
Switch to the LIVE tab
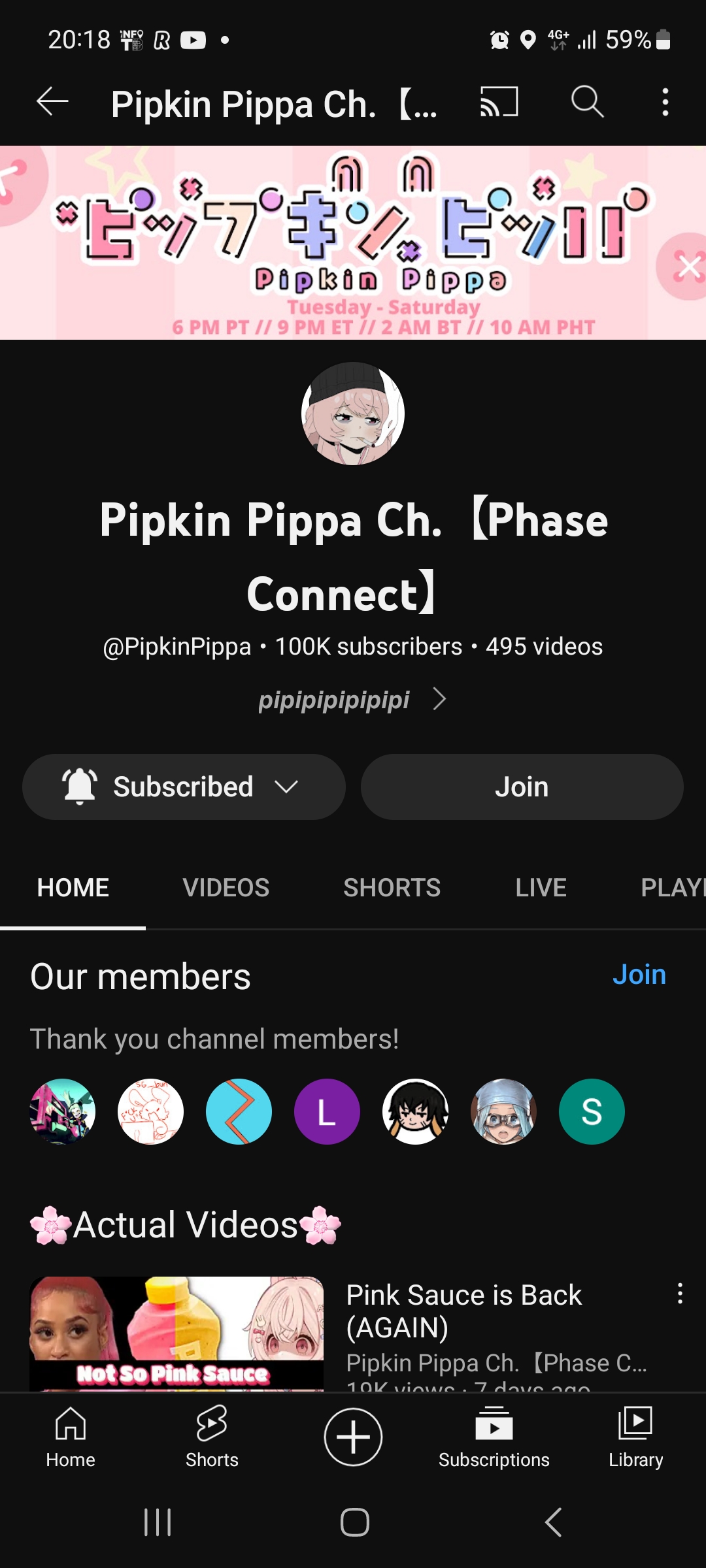[541, 888]
